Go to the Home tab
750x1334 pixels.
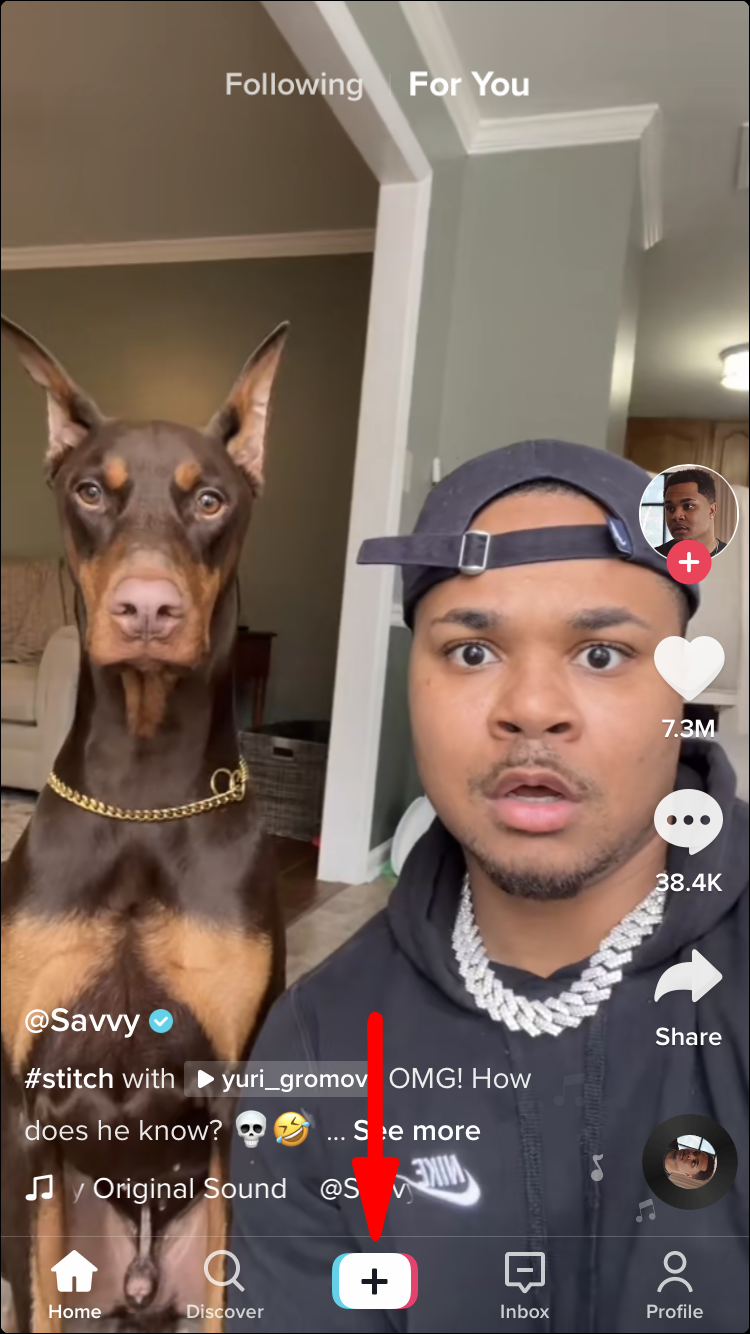pos(75,1283)
